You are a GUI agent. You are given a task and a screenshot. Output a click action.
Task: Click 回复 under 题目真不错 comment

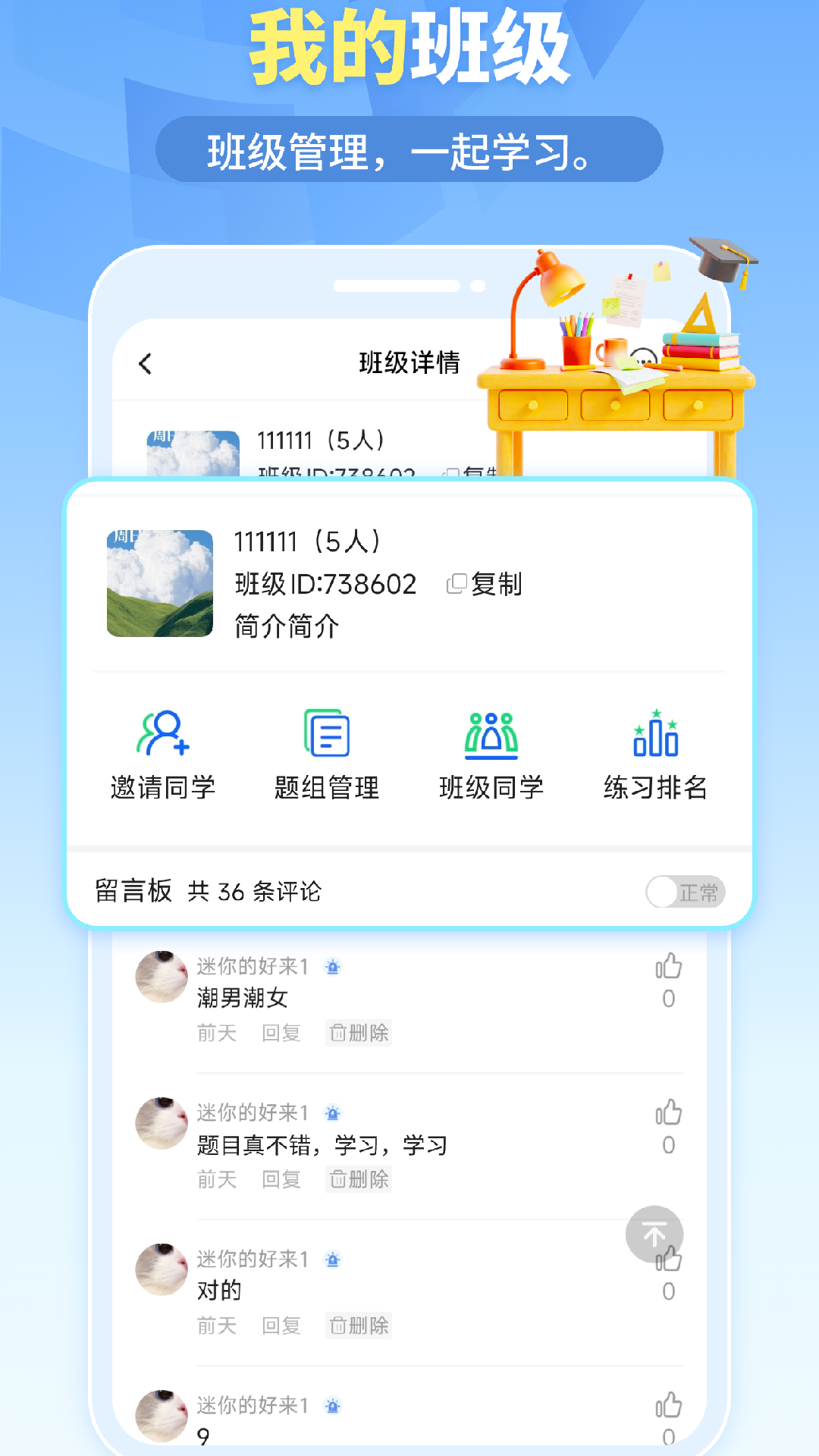(281, 1180)
